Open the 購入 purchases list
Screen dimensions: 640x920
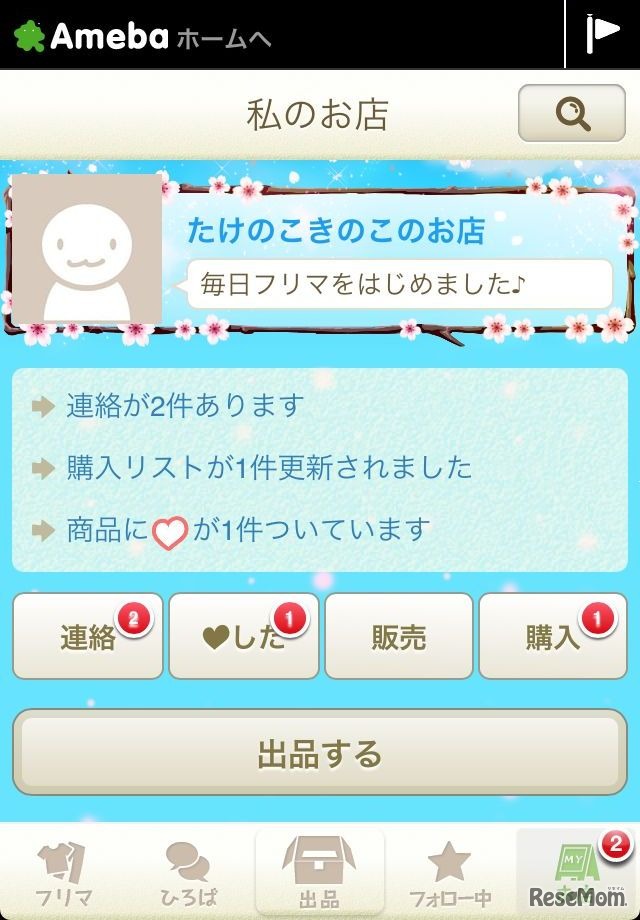(554, 637)
